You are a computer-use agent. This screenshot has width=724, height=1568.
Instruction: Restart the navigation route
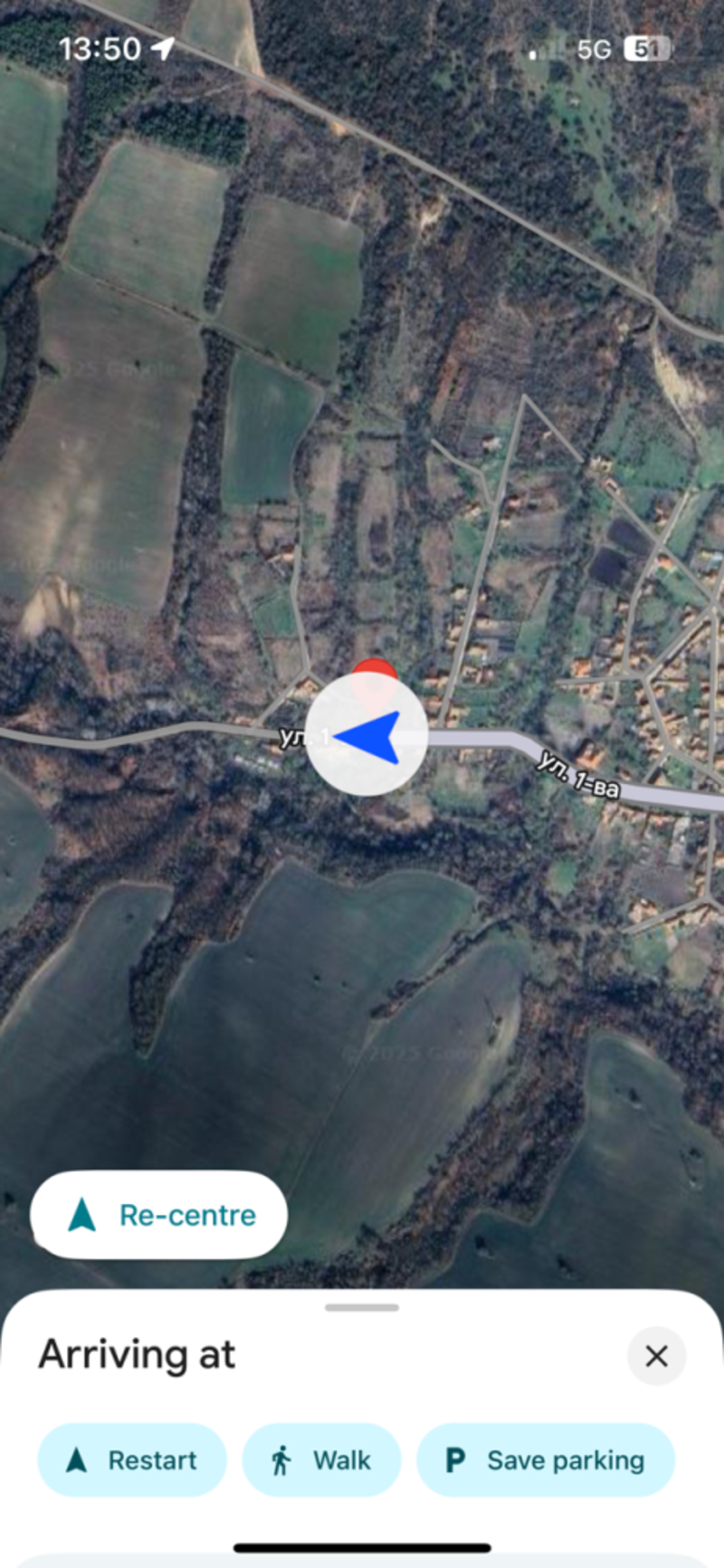[132, 1459]
